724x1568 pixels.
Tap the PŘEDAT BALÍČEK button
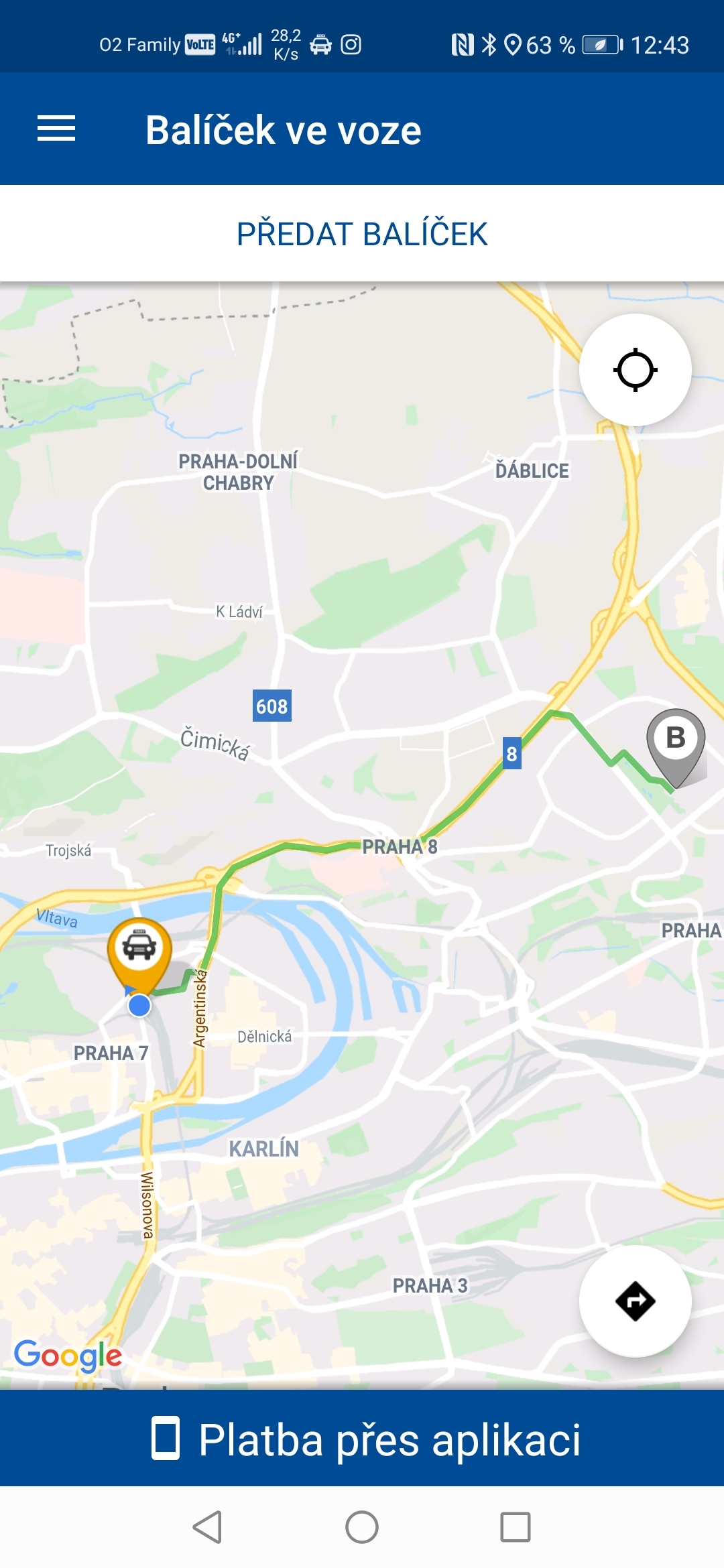(362, 234)
